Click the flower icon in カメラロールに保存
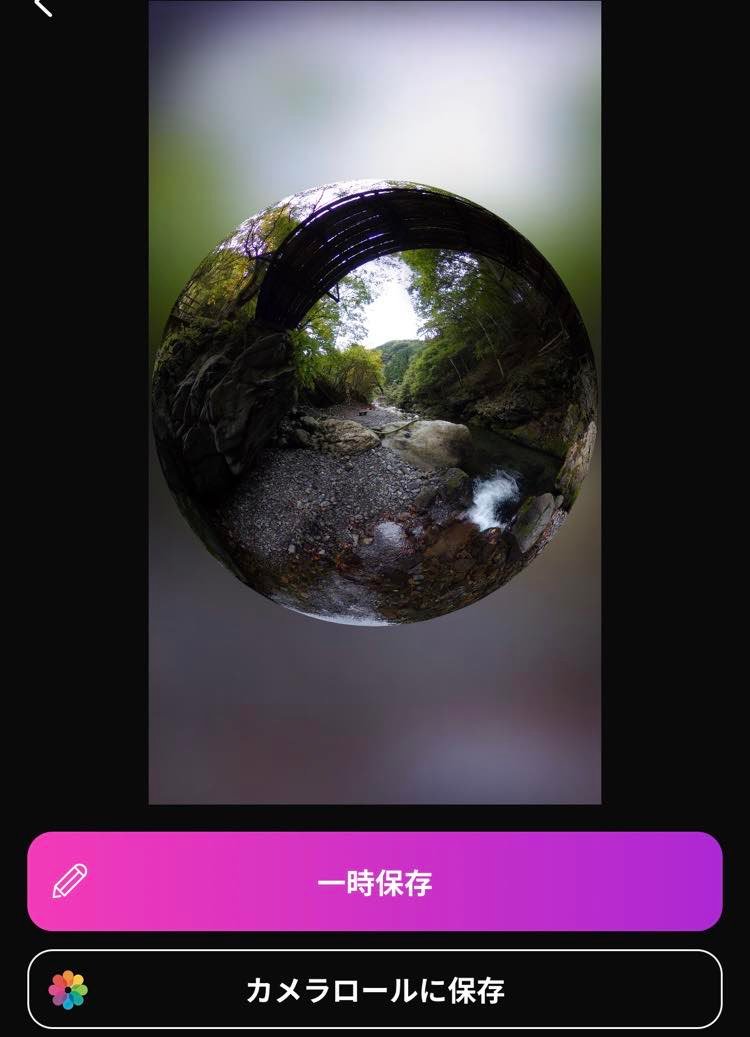Viewport: 750px width, 1037px height. [68, 989]
